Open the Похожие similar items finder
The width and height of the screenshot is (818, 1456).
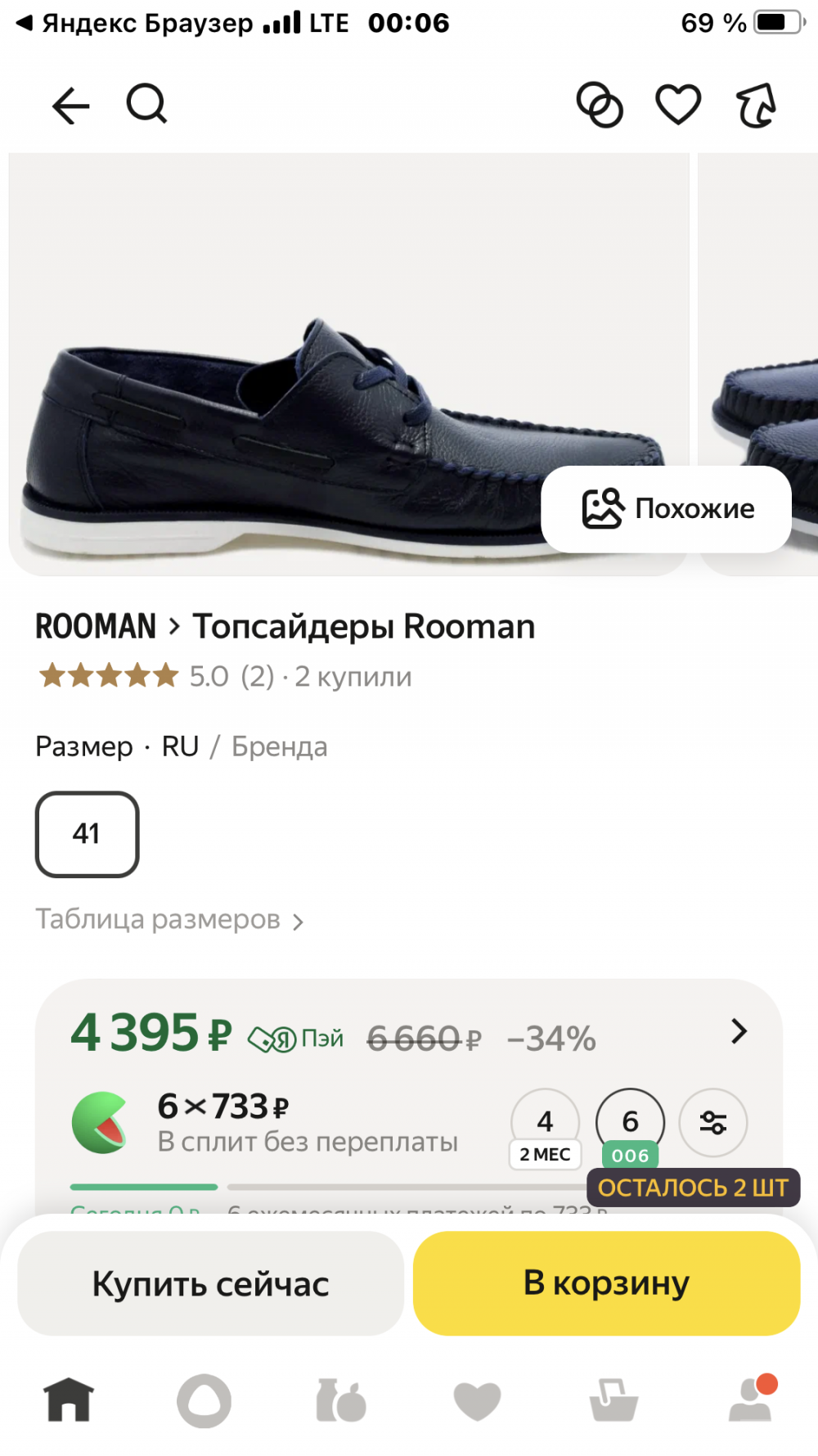click(x=665, y=509)
